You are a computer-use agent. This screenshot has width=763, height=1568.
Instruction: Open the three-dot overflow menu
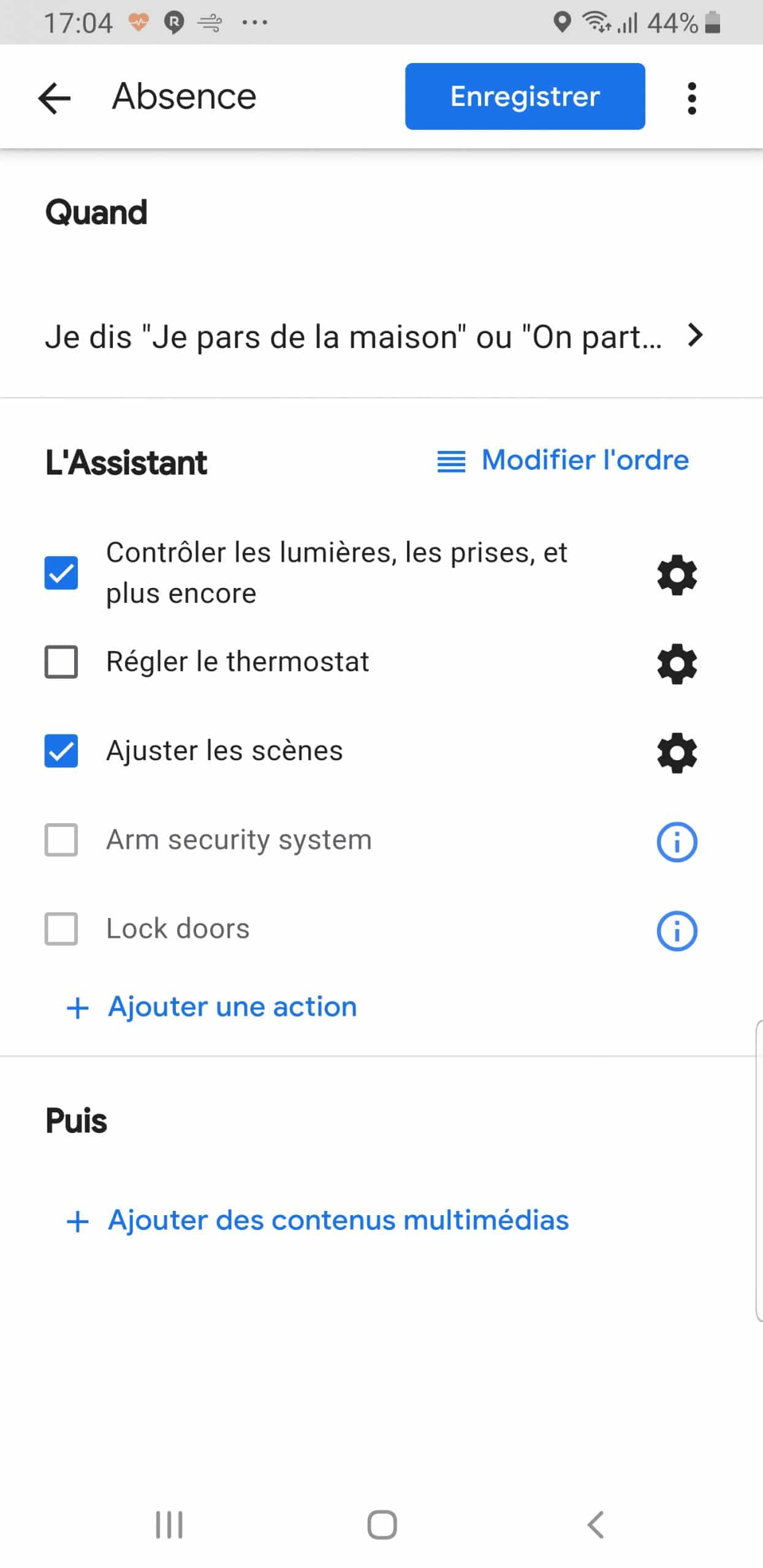point(692,98)
